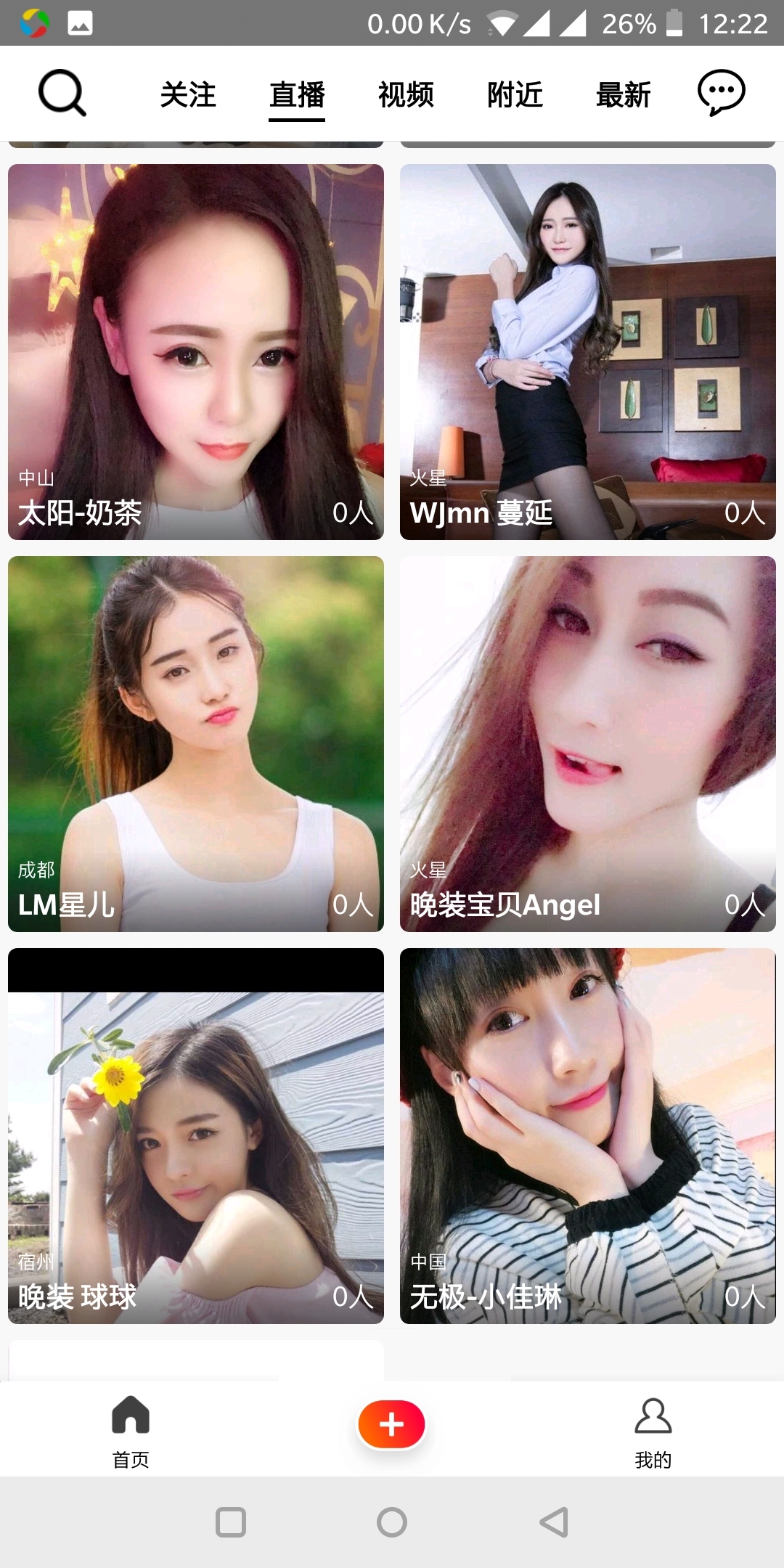Switch to the 视频 tab
This screenshot has width=784, height=1568.
(x=406, y=95)
